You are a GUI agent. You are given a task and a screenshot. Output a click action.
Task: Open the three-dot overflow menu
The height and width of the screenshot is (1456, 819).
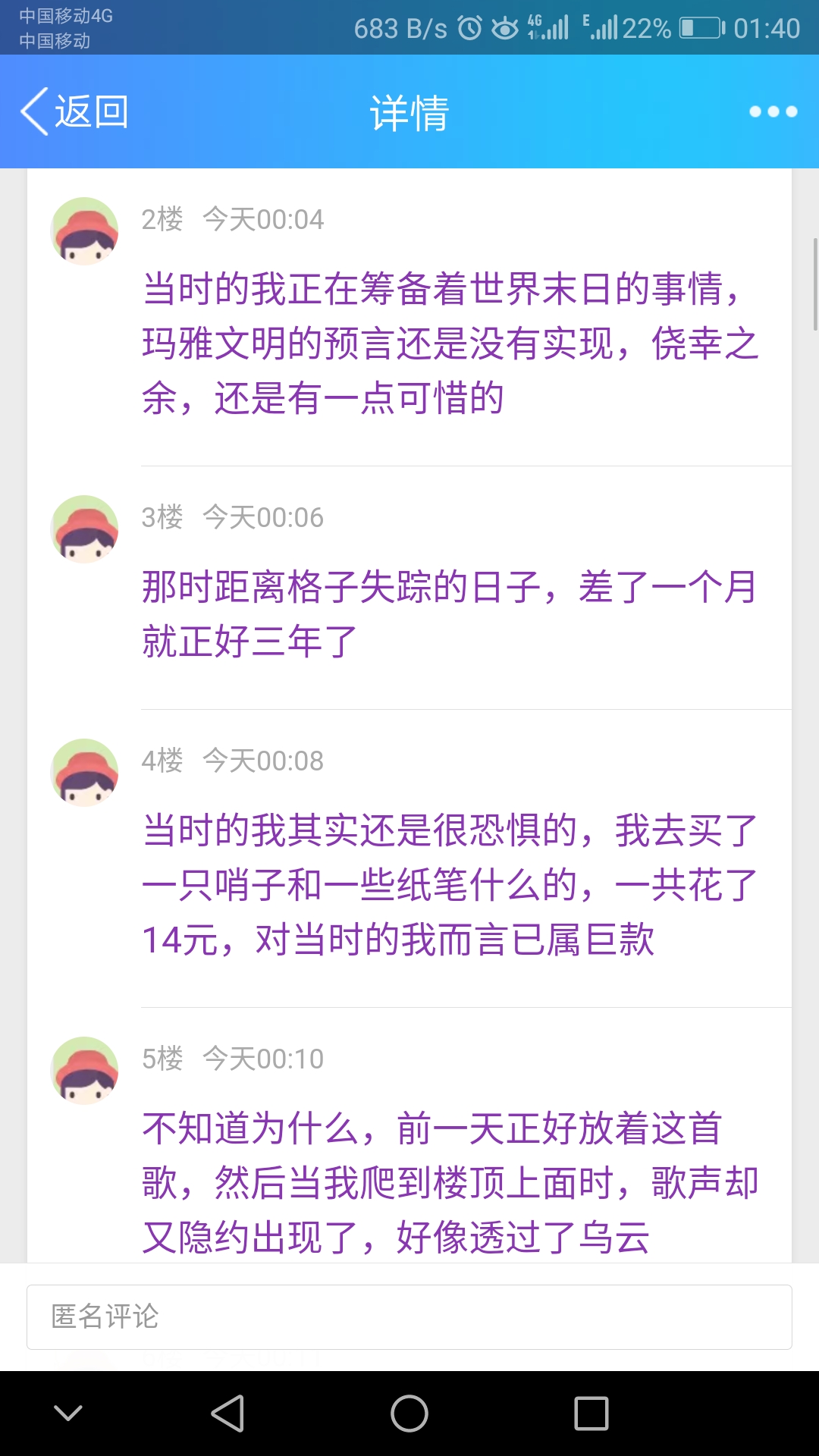(773, 111)
